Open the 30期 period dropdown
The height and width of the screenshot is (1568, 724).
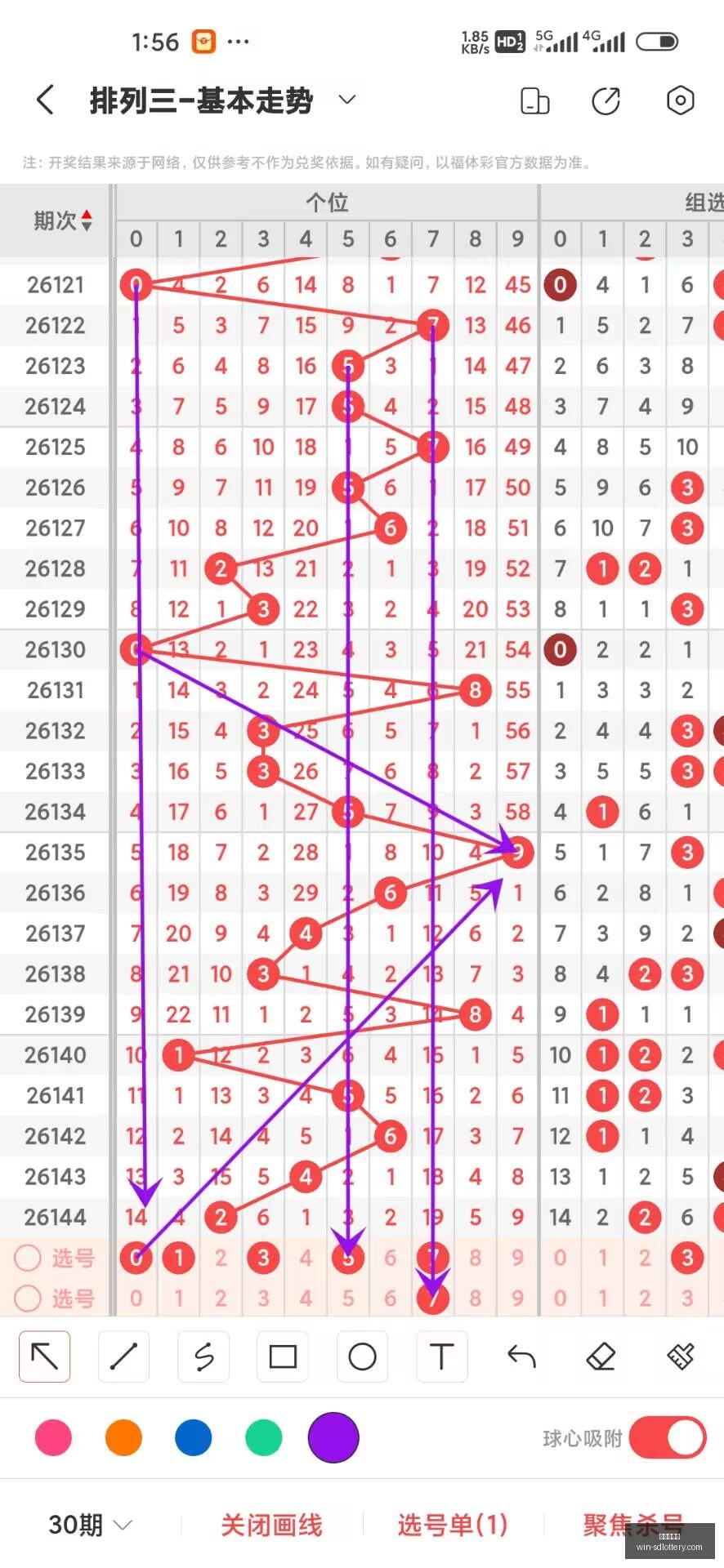pyautogui.click(x=90, y=1525)
